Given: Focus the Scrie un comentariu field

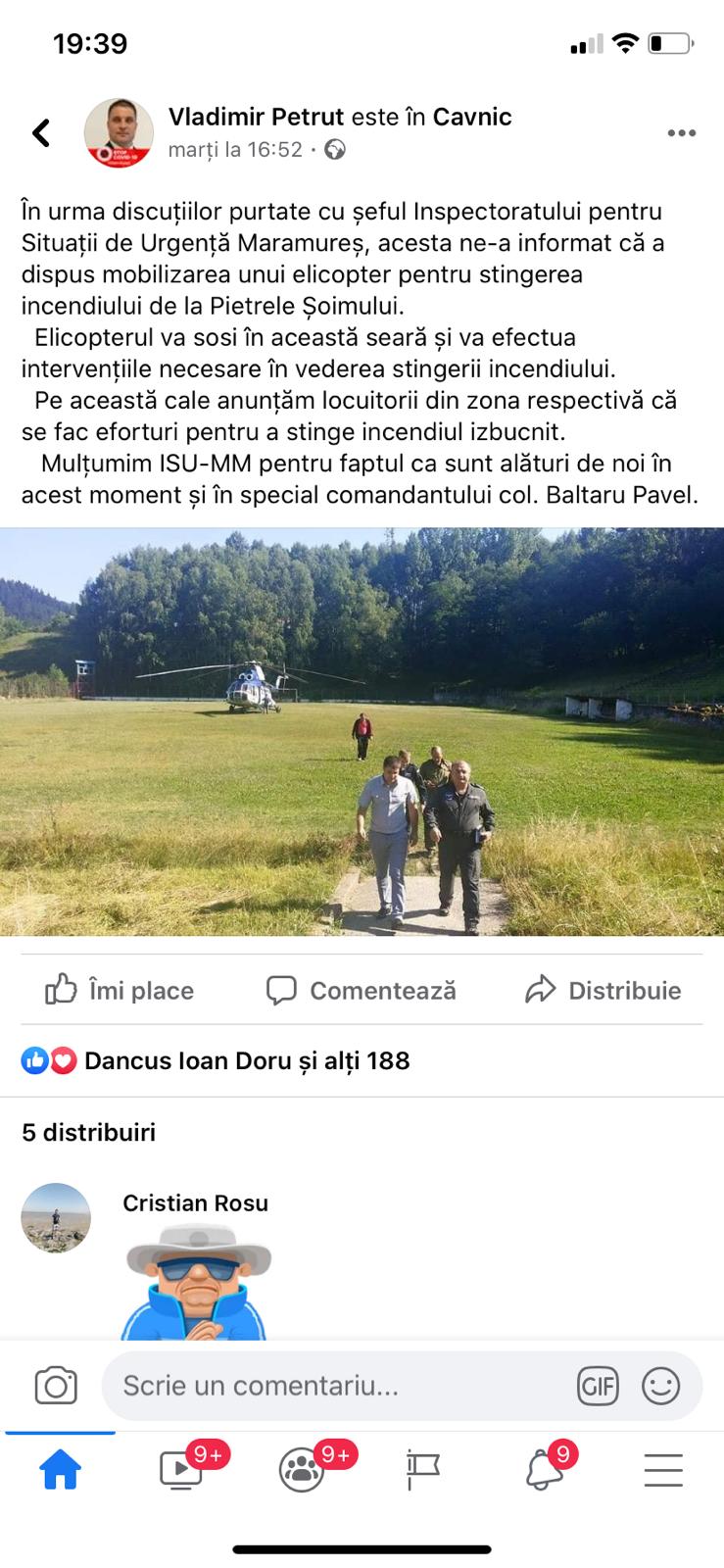Looking at the screenshot, I should (333, 1386).
